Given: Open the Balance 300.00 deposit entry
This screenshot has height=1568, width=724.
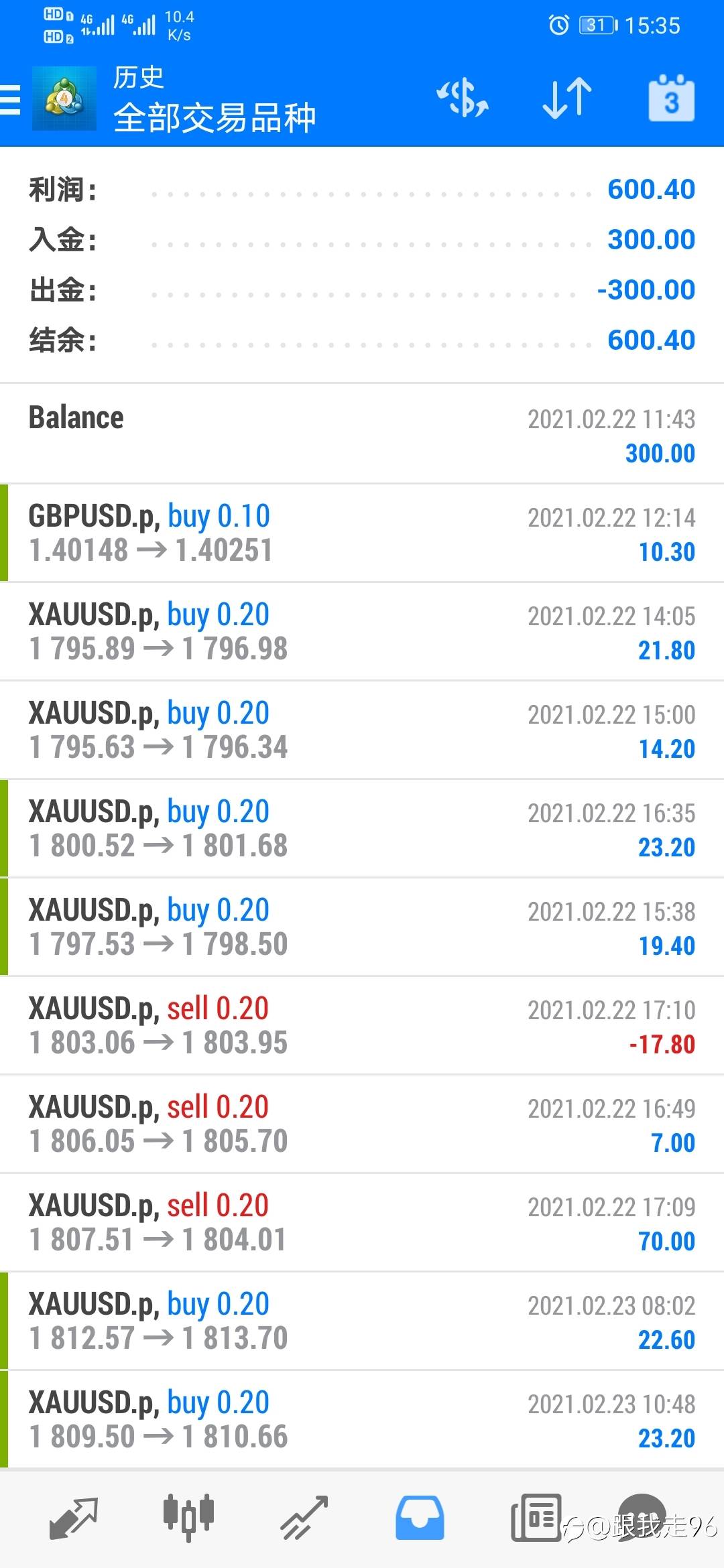Looking at the screenshot, I should (362, 434).
